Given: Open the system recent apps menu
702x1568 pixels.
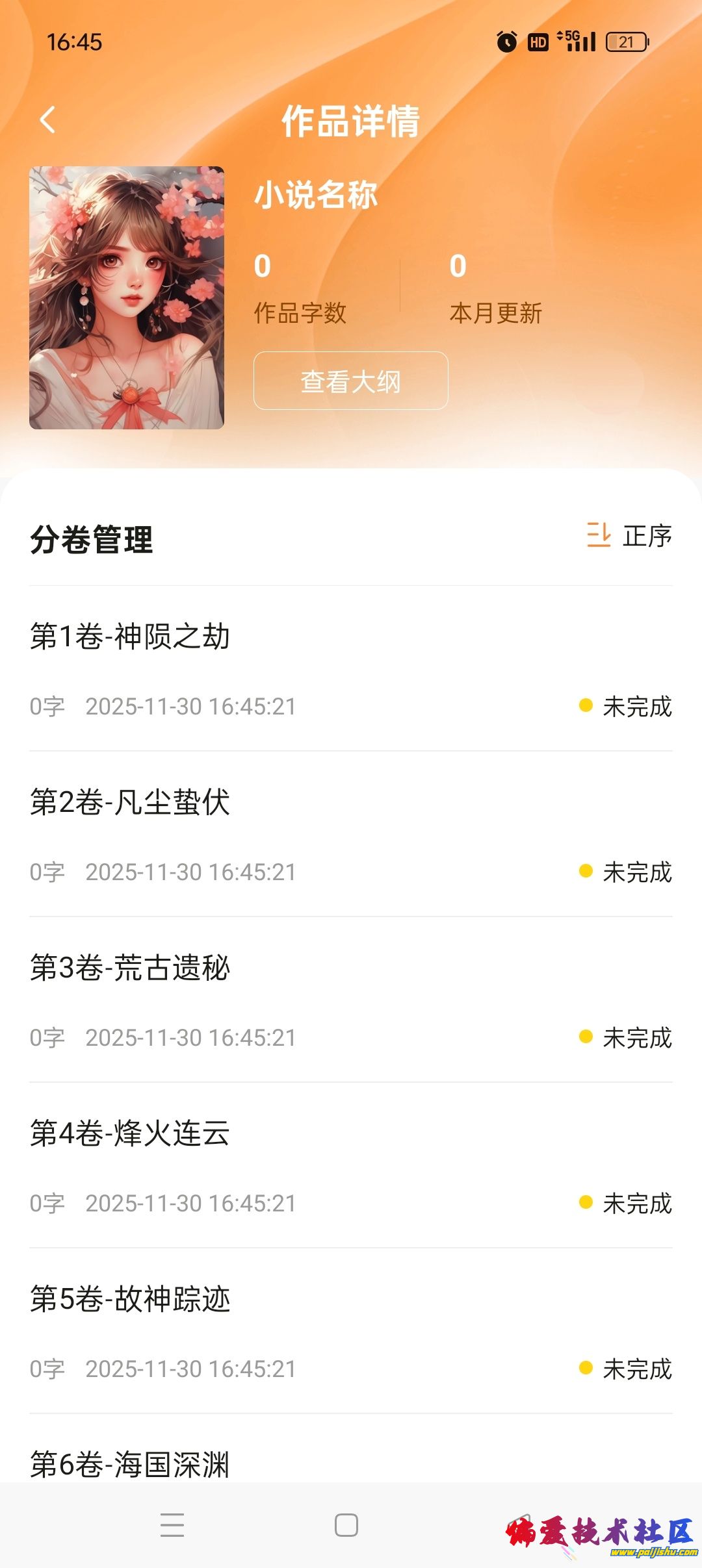Looking at the screenshot, I should click(x=172, y=1525).
